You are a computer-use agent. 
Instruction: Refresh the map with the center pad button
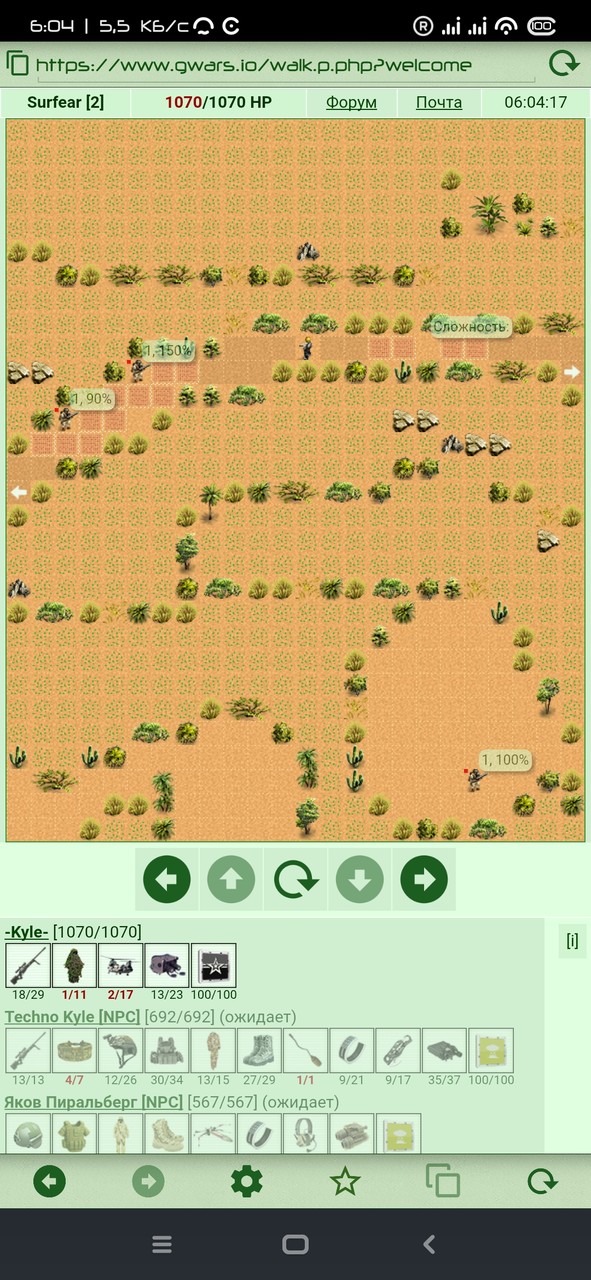[296, 880]
